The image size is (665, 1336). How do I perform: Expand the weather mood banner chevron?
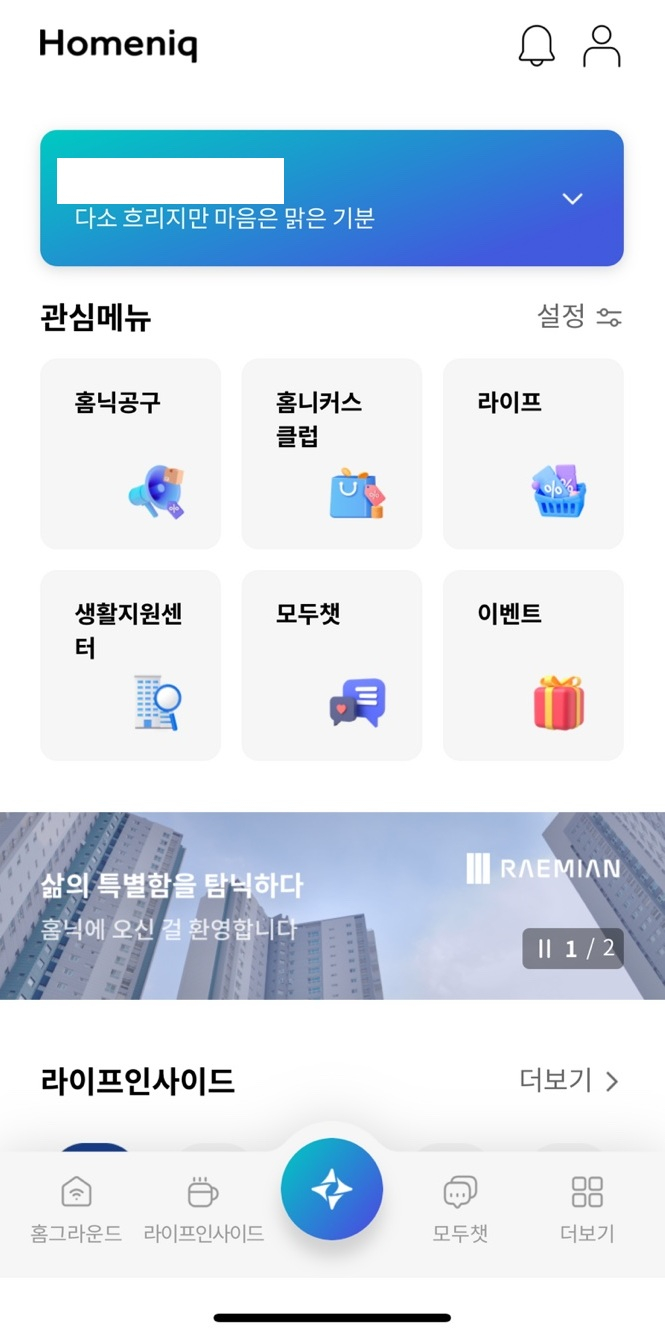[572, 199]
